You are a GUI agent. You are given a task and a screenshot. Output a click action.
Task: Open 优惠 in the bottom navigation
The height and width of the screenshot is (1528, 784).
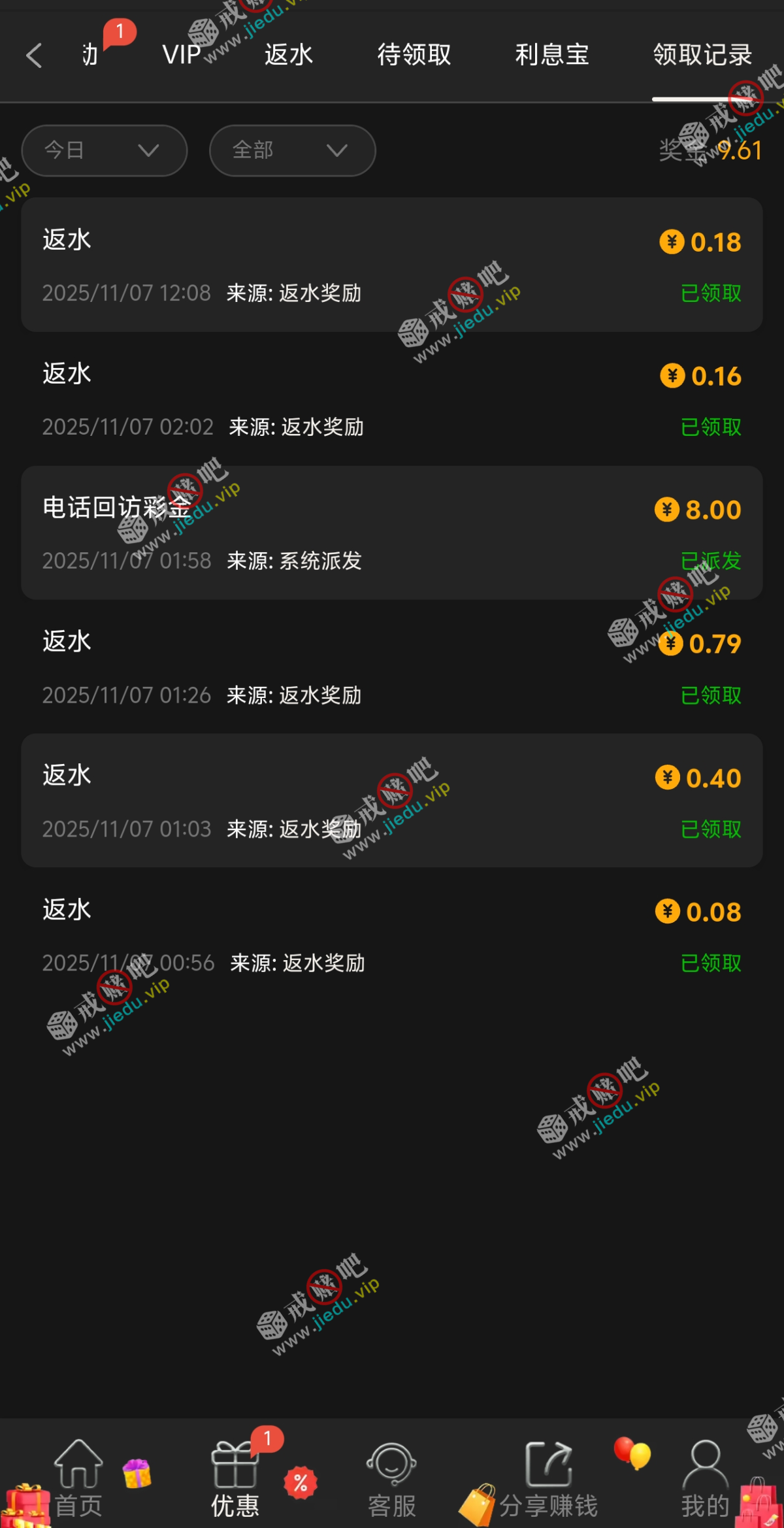(x=235, y=1478)
